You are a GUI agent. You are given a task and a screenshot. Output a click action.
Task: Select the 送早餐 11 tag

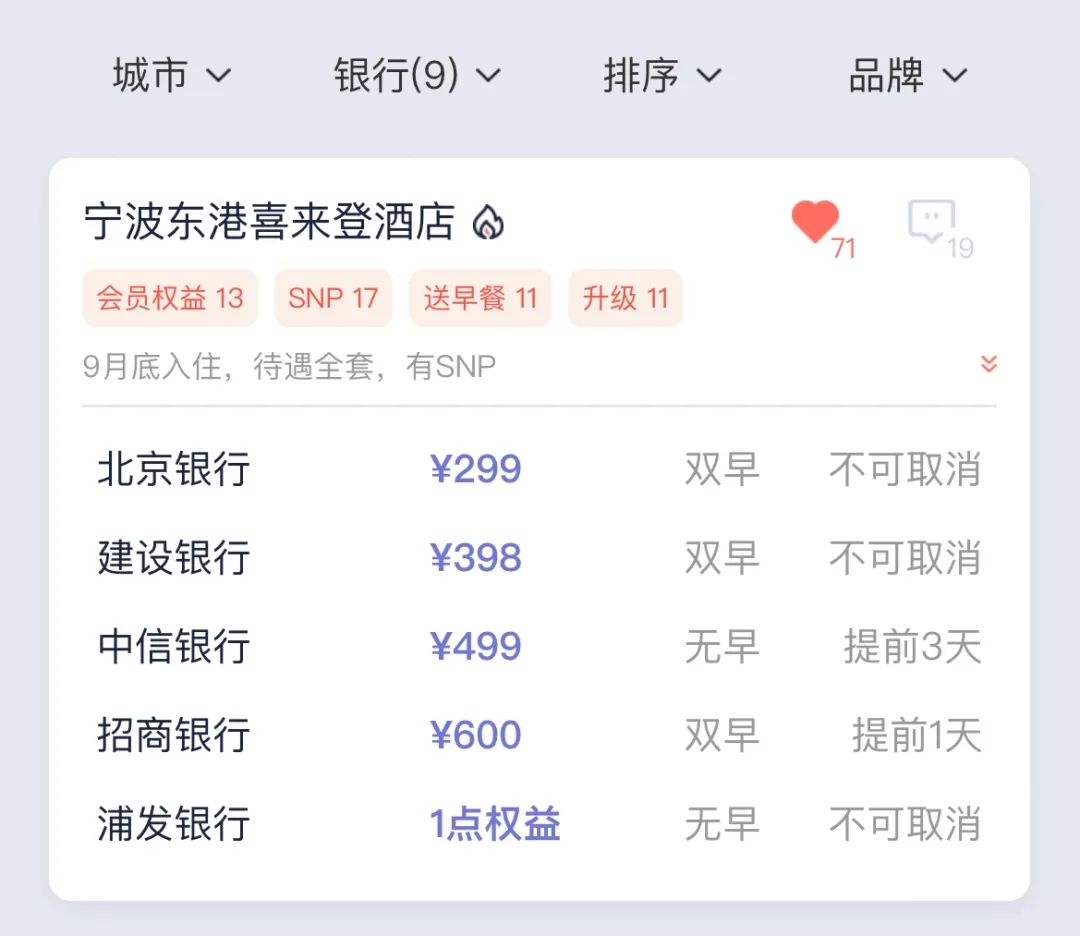click(480, 298)
